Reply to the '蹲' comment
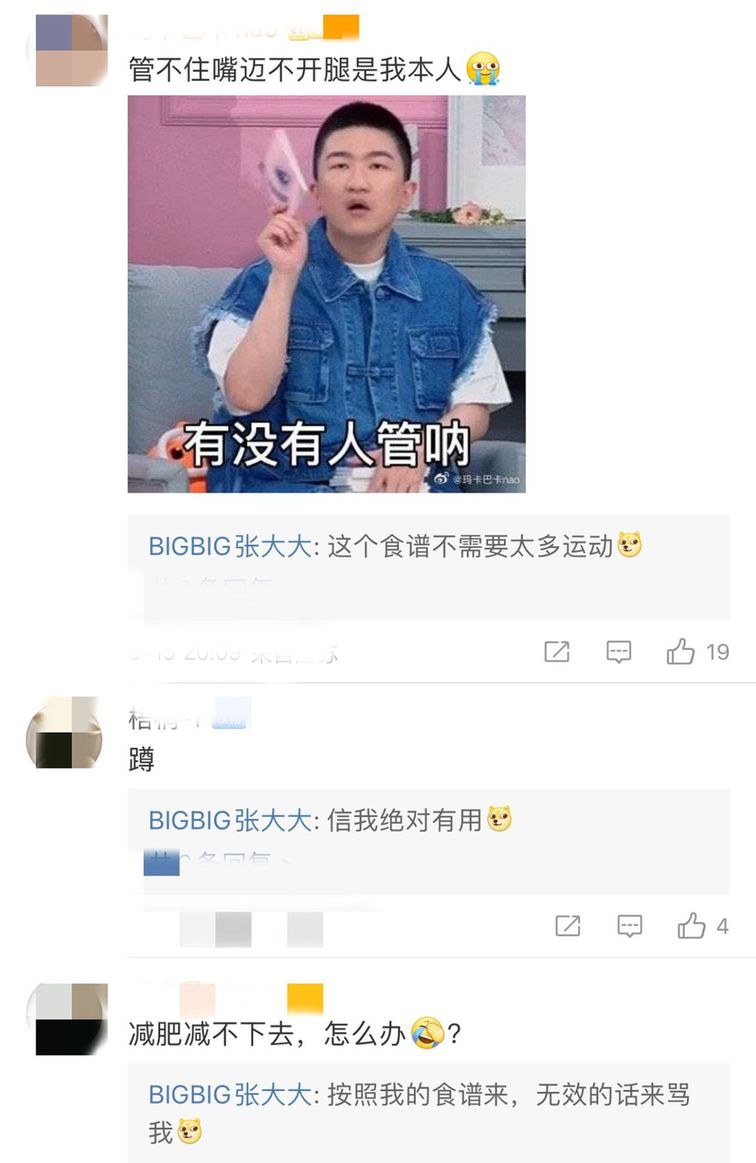Screen dimensions: 756x1163 click(x=630, y=927)
